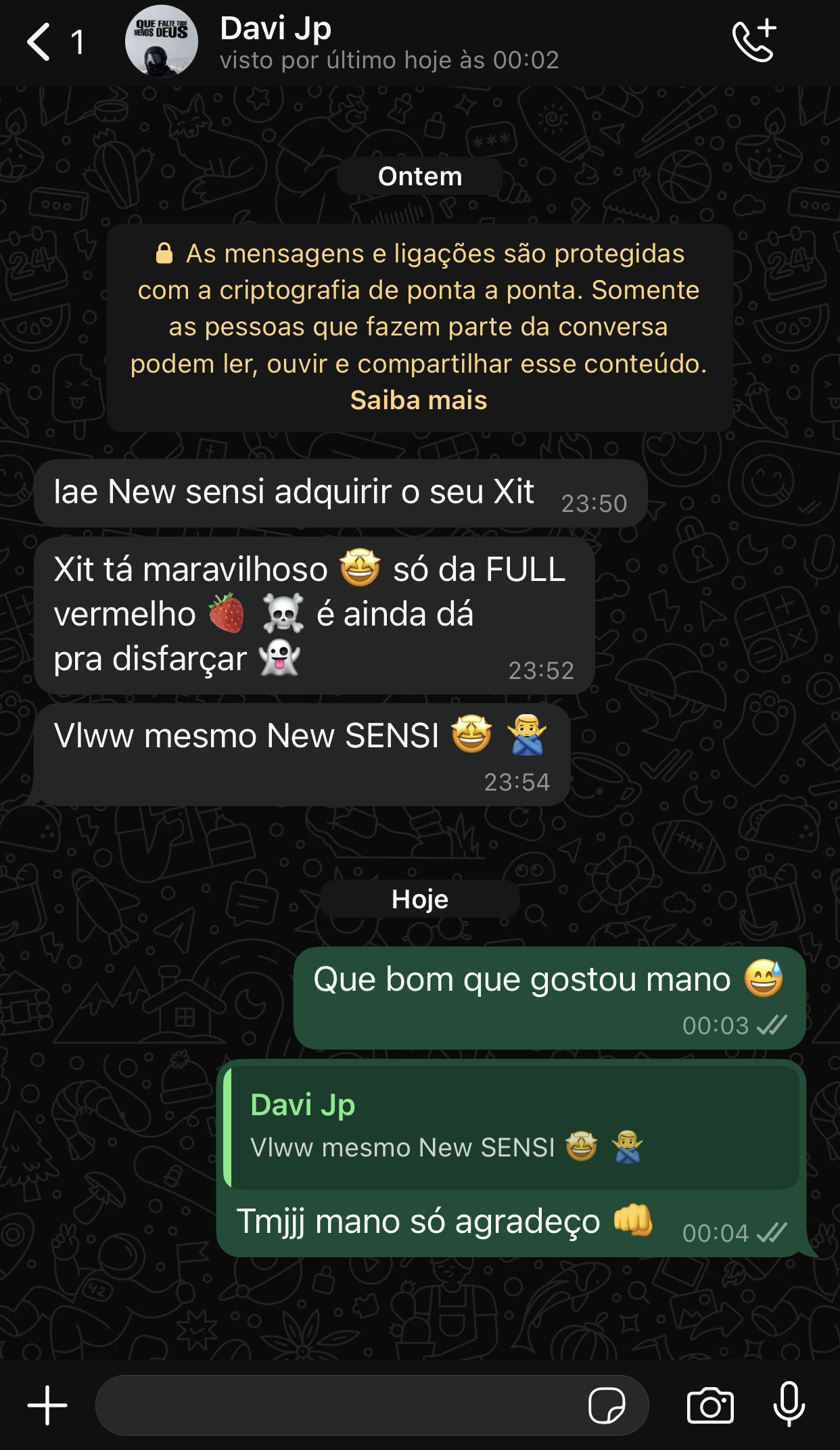Tap the unread count badge showing 1
The image size is (840, 1450).
[76, 43]
